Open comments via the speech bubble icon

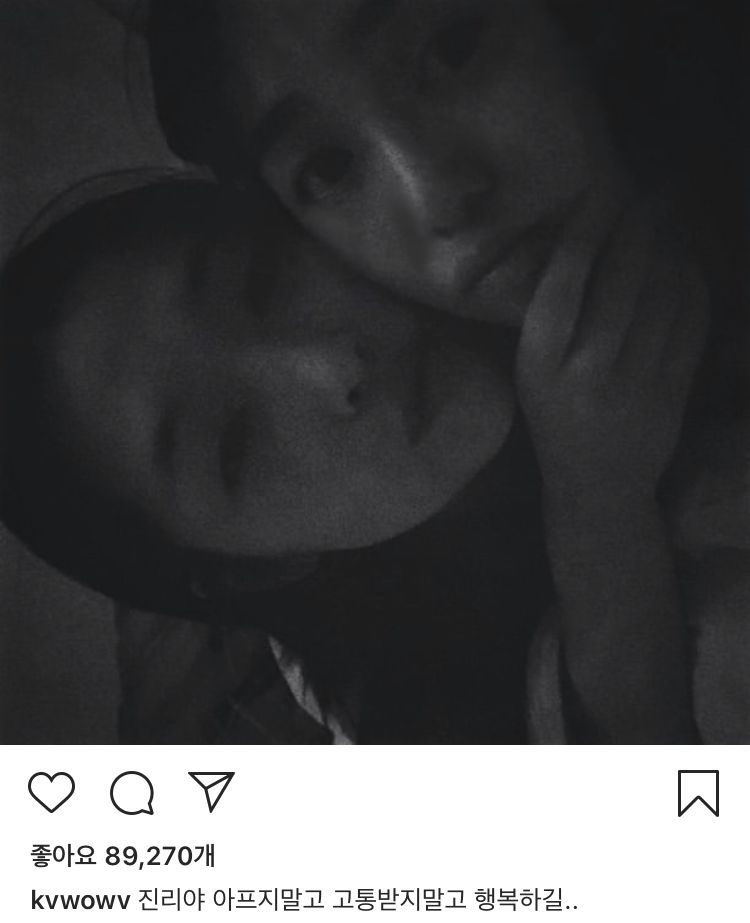coord(131,794)
